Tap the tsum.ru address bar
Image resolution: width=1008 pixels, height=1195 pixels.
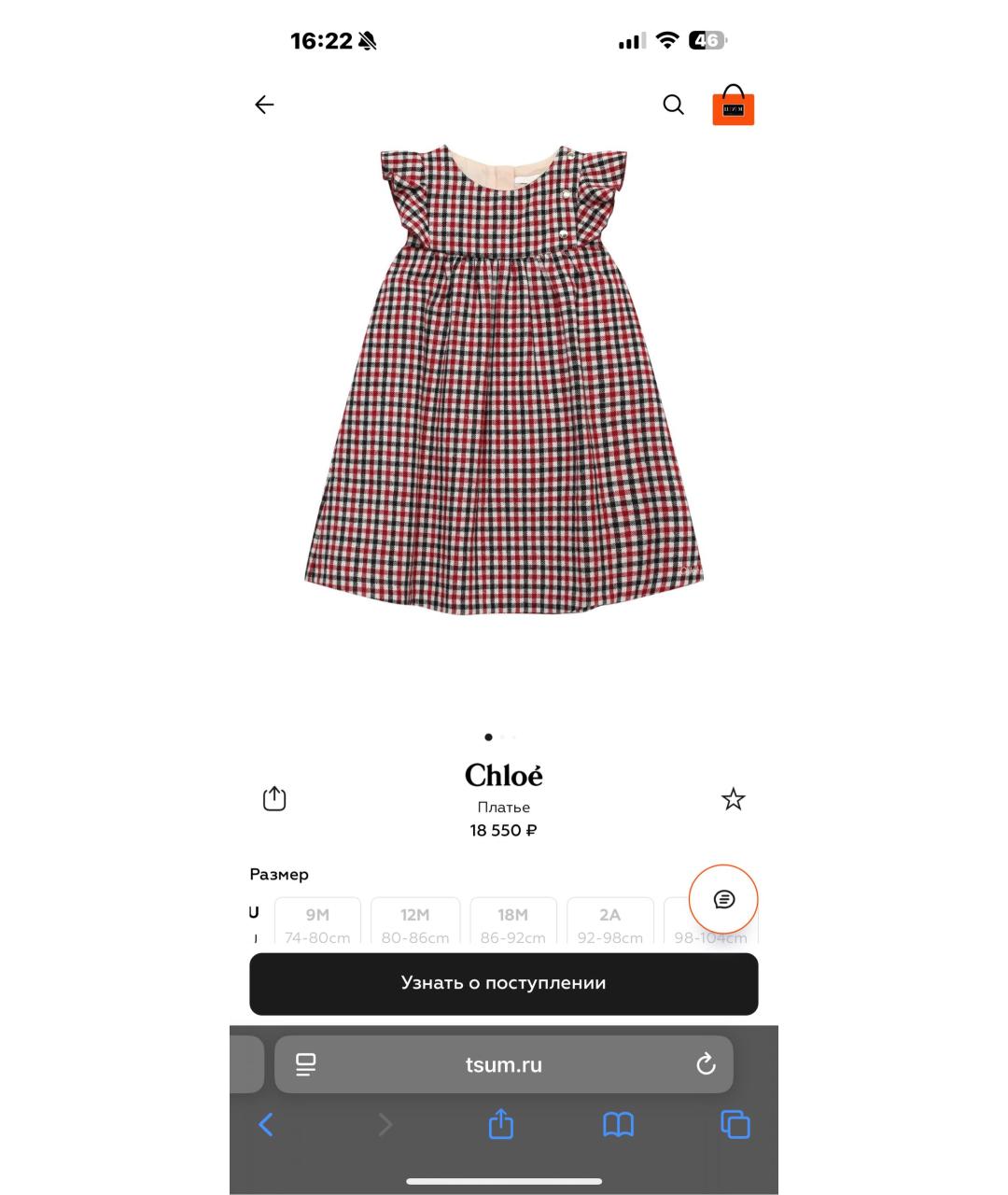pyautogui.click(x=503, y=1064)
